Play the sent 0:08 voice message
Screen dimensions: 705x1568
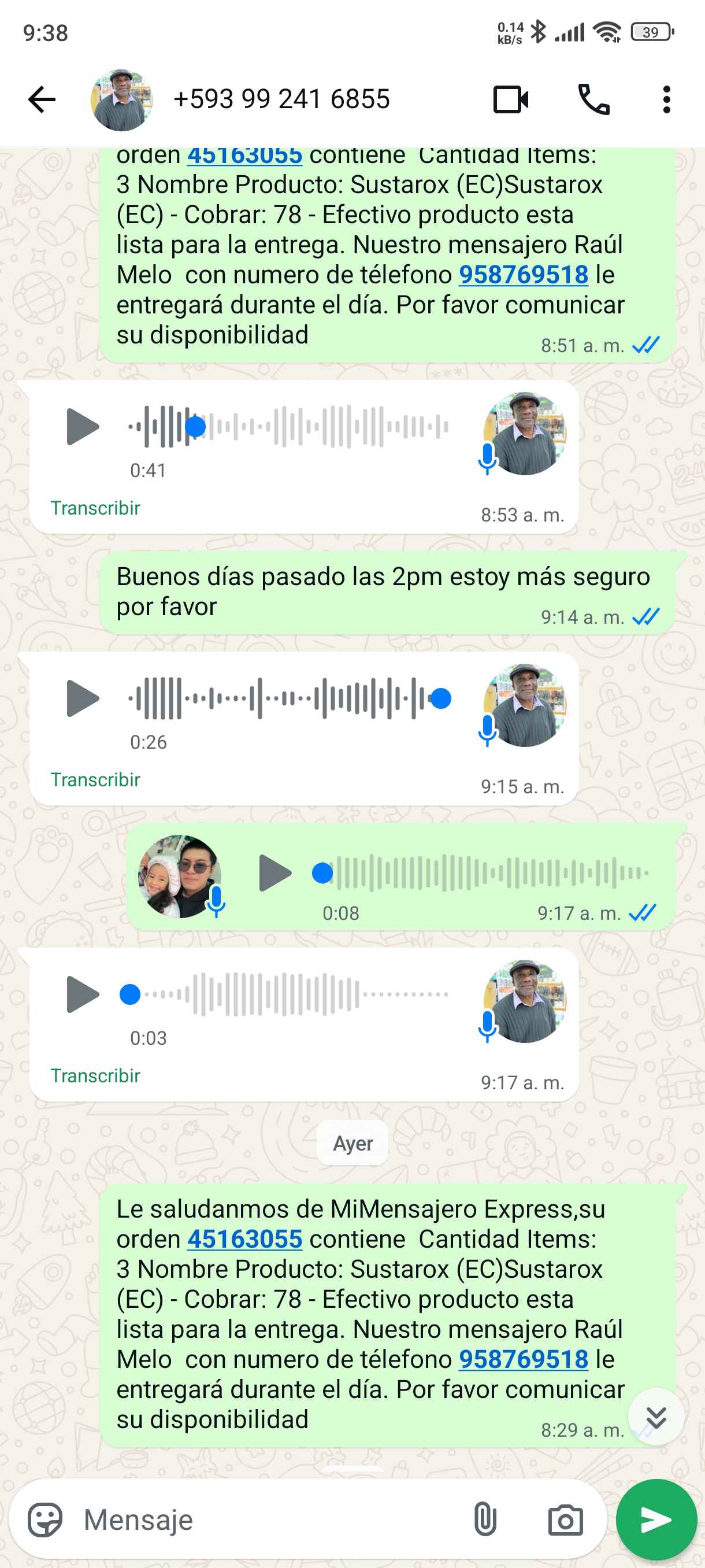pyautogui.click(x=274, y=873)
